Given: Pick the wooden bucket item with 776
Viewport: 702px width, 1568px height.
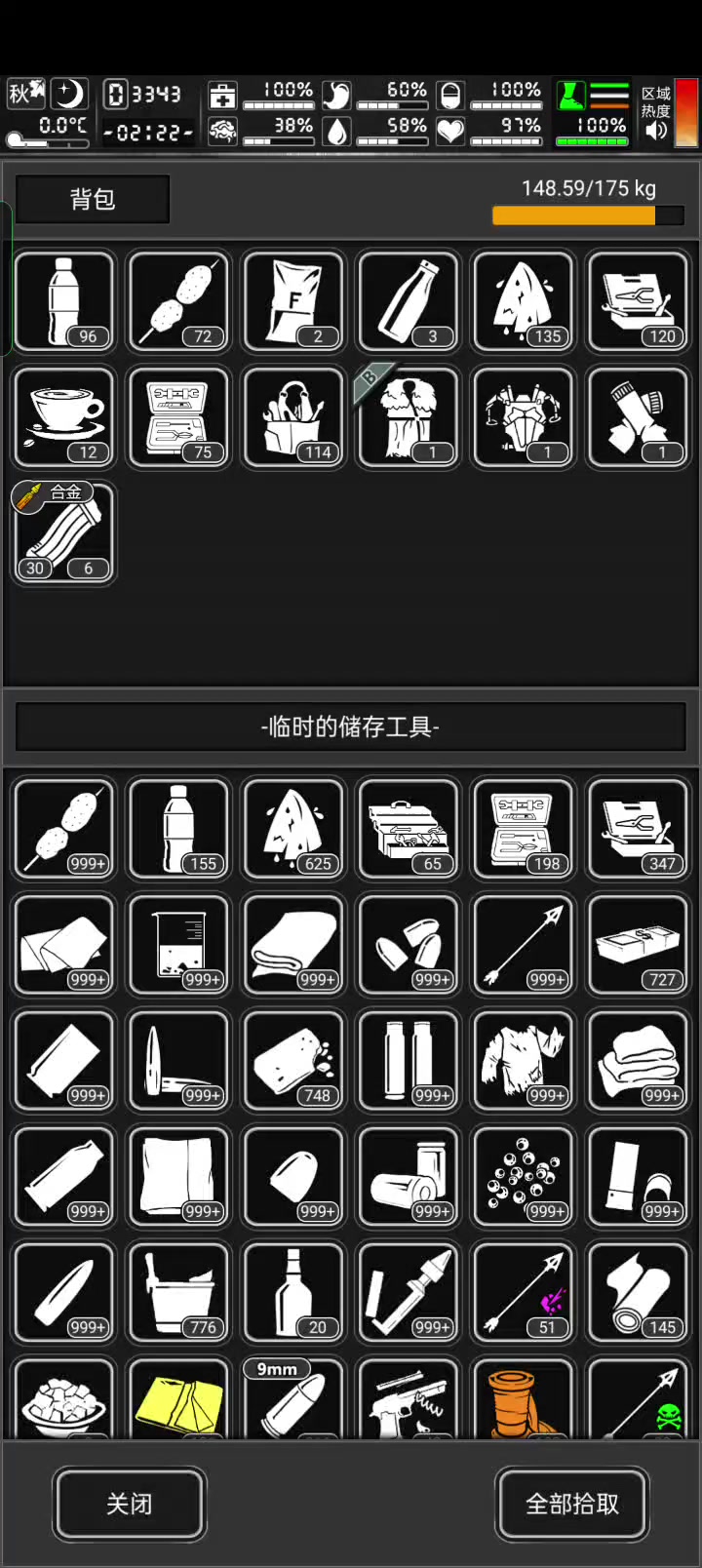Looking at the screenshot, I should point(179,1291).
